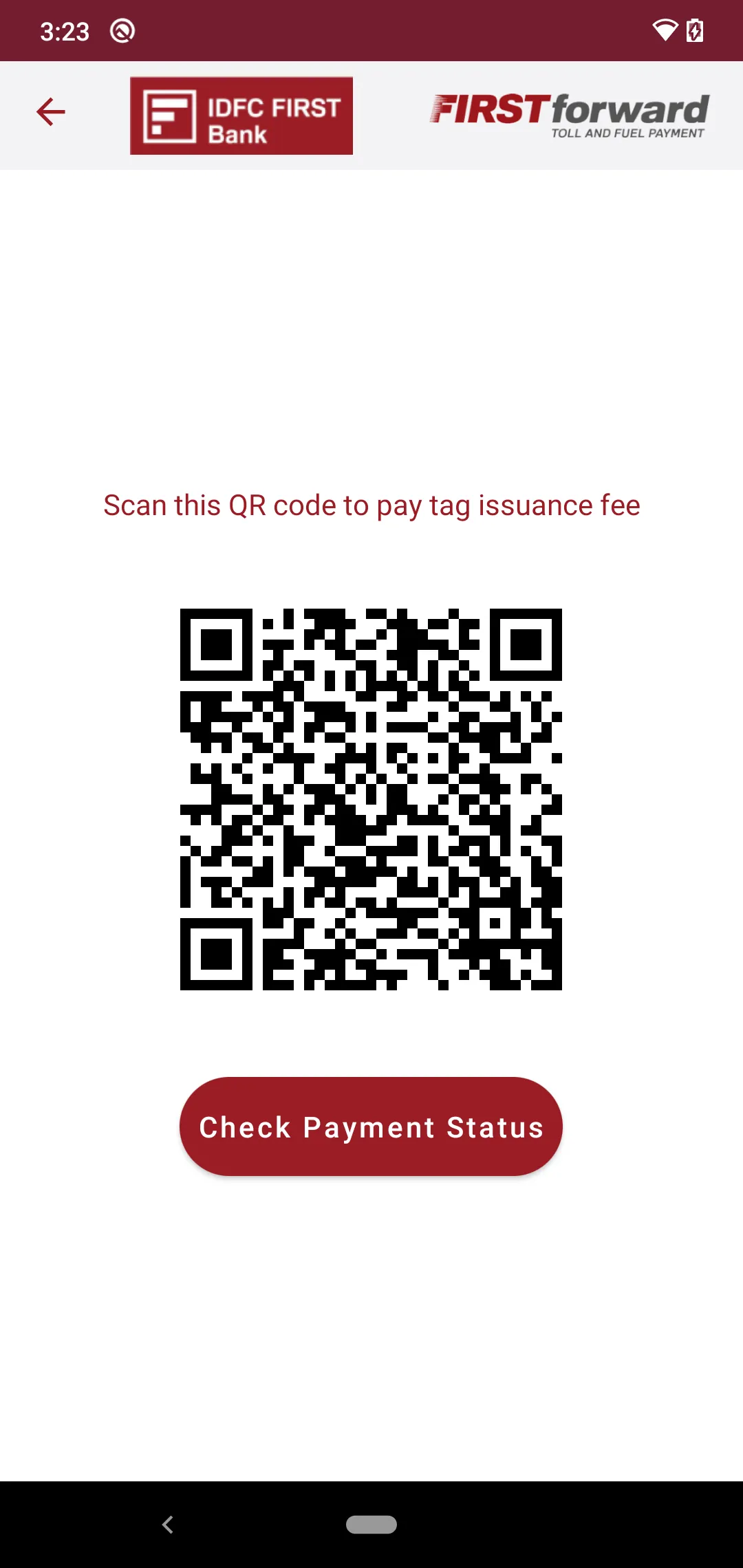Click the tag issuance fee instruction text
This screenshot has height=1568, width=743.
tap(371, 505)
